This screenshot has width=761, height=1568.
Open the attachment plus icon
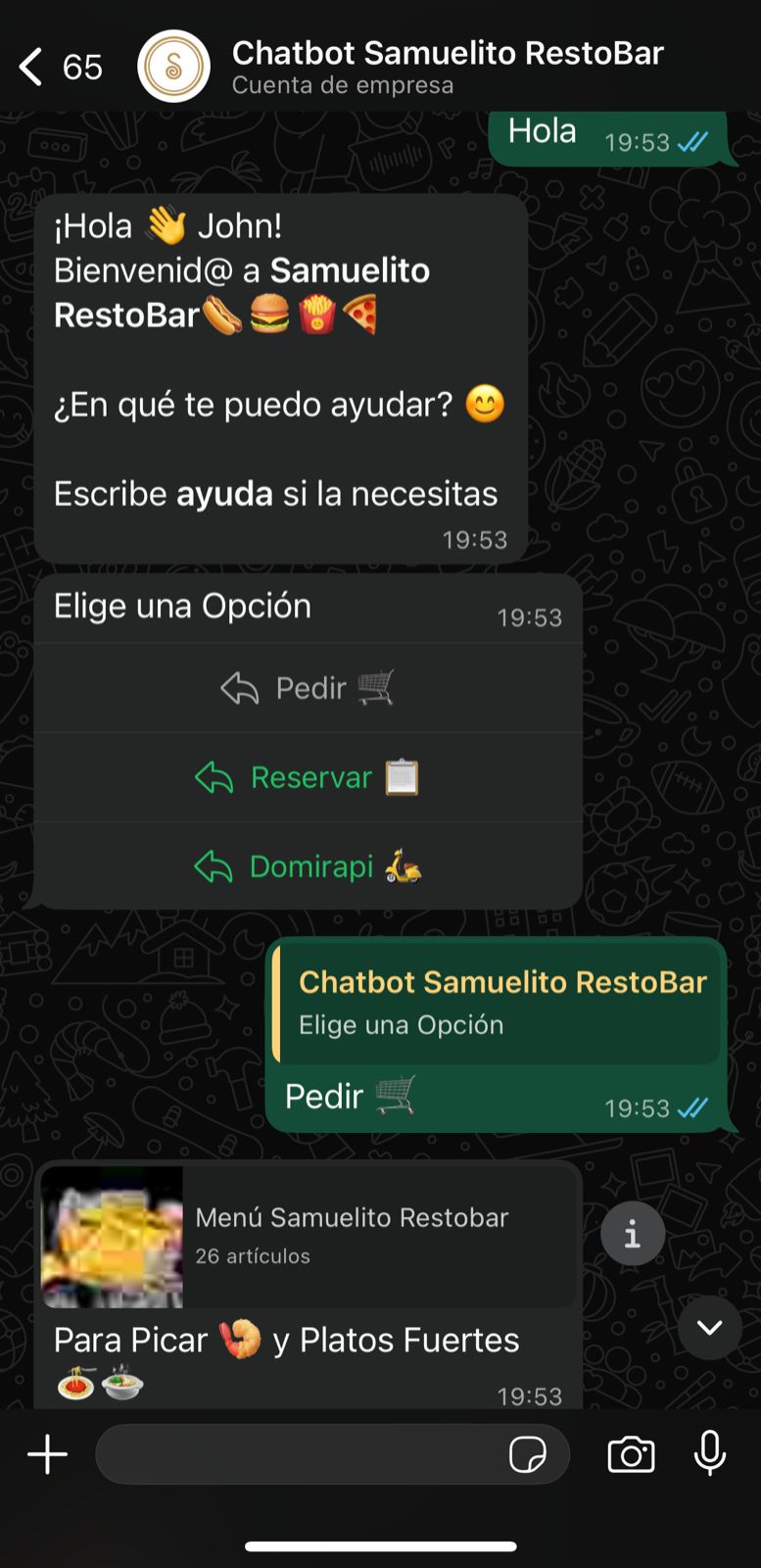(x=45, y=1454)
